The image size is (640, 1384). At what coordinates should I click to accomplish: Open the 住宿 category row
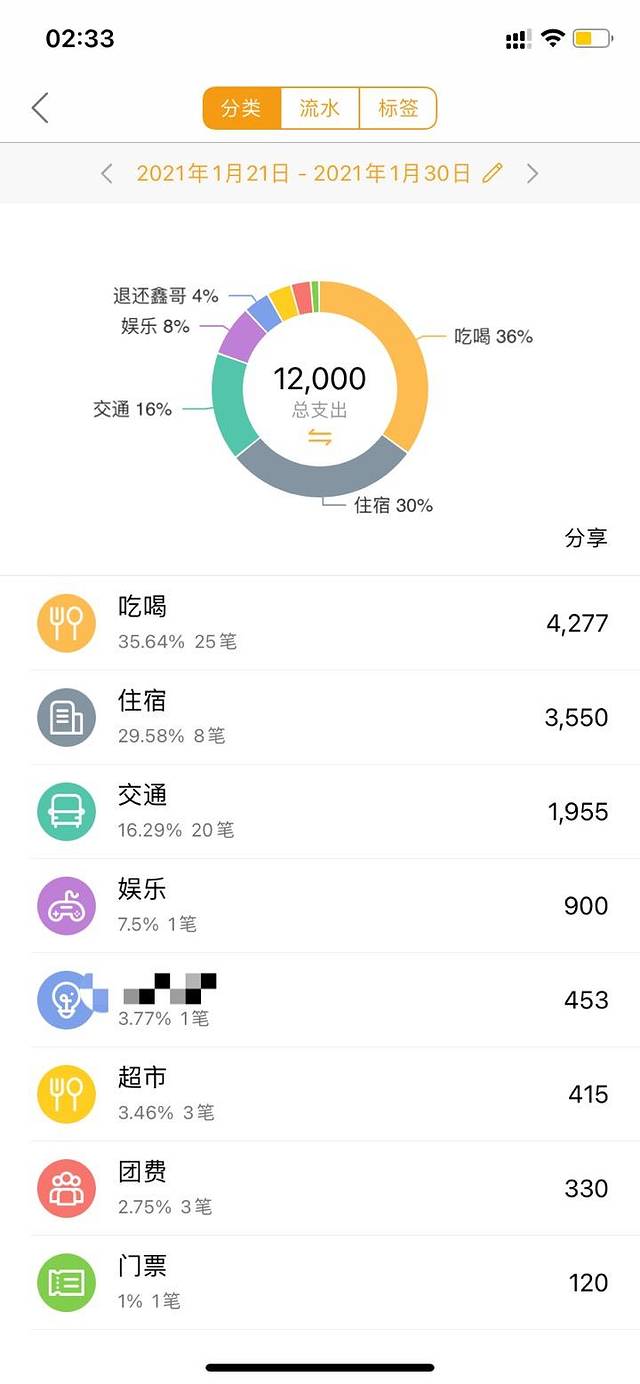(320, 717)
